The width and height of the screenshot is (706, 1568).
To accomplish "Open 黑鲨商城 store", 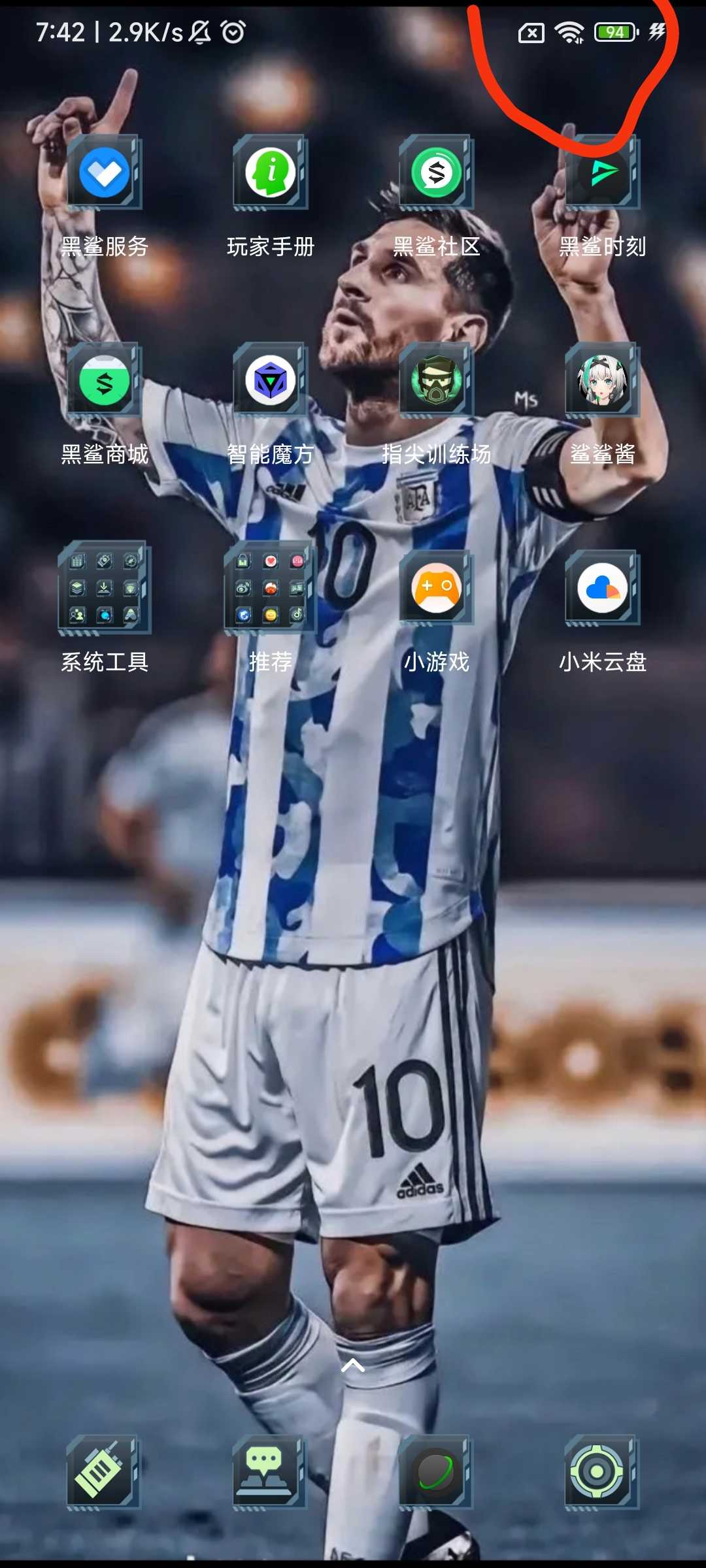I will (105, 381).
